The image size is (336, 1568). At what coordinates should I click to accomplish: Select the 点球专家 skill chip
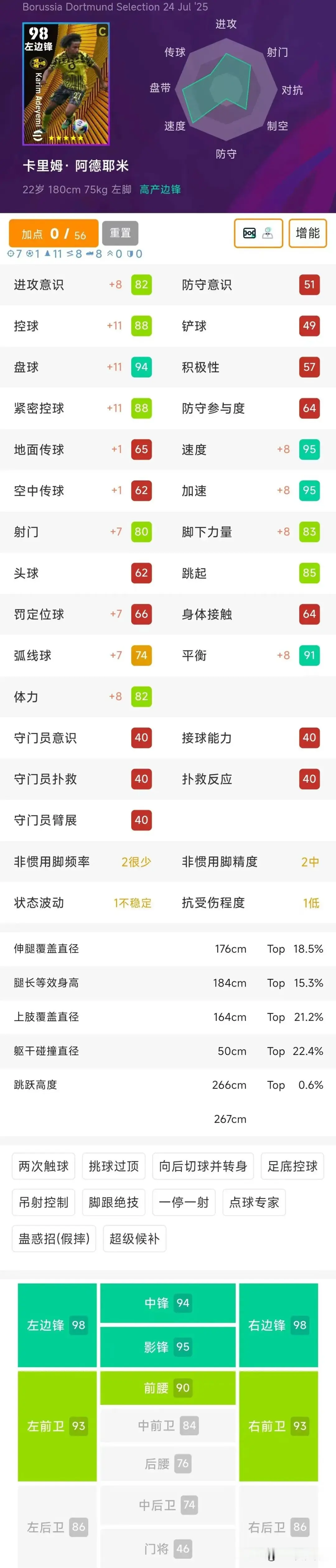pyautogui.click(x=254, y=1202)
